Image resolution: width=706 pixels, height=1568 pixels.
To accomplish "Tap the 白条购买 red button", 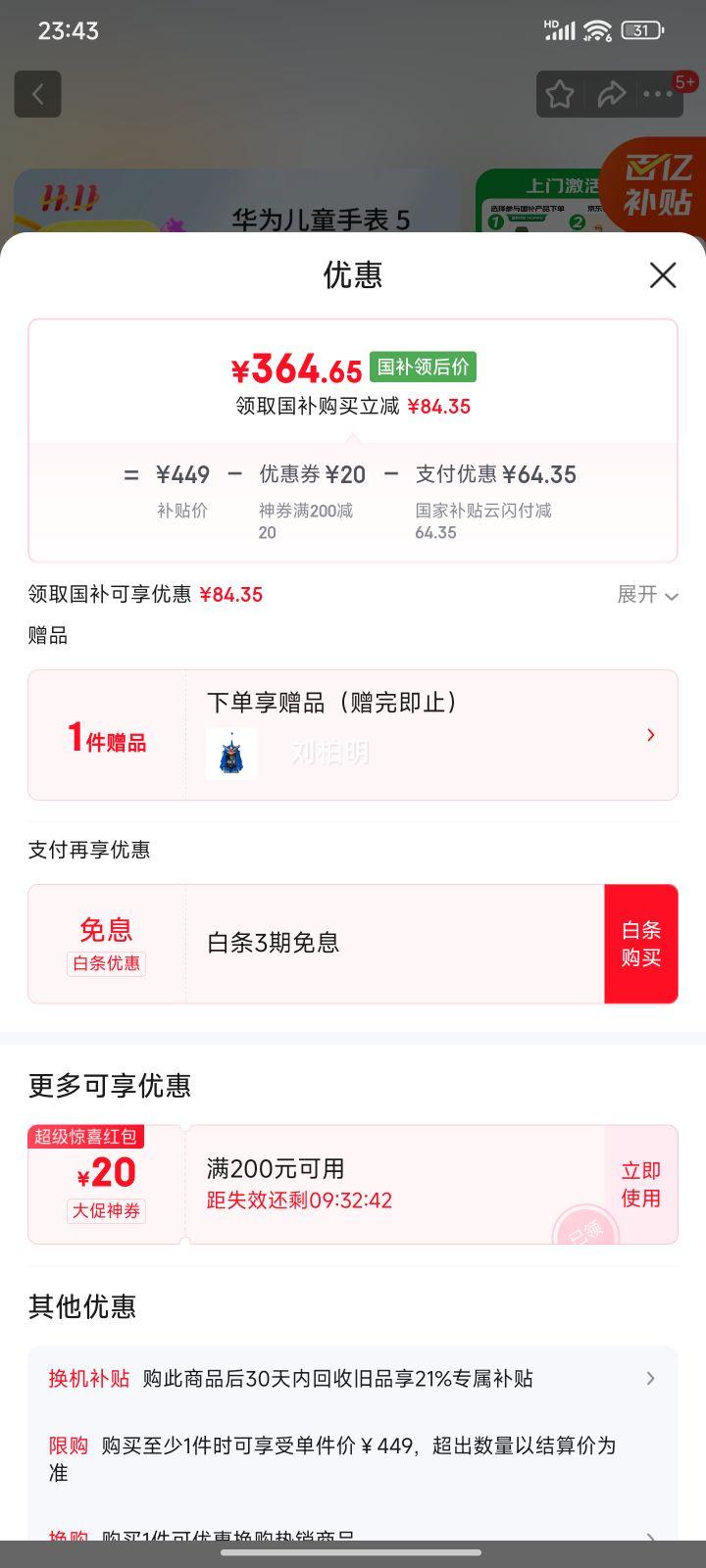I will [x=641, y=943].
